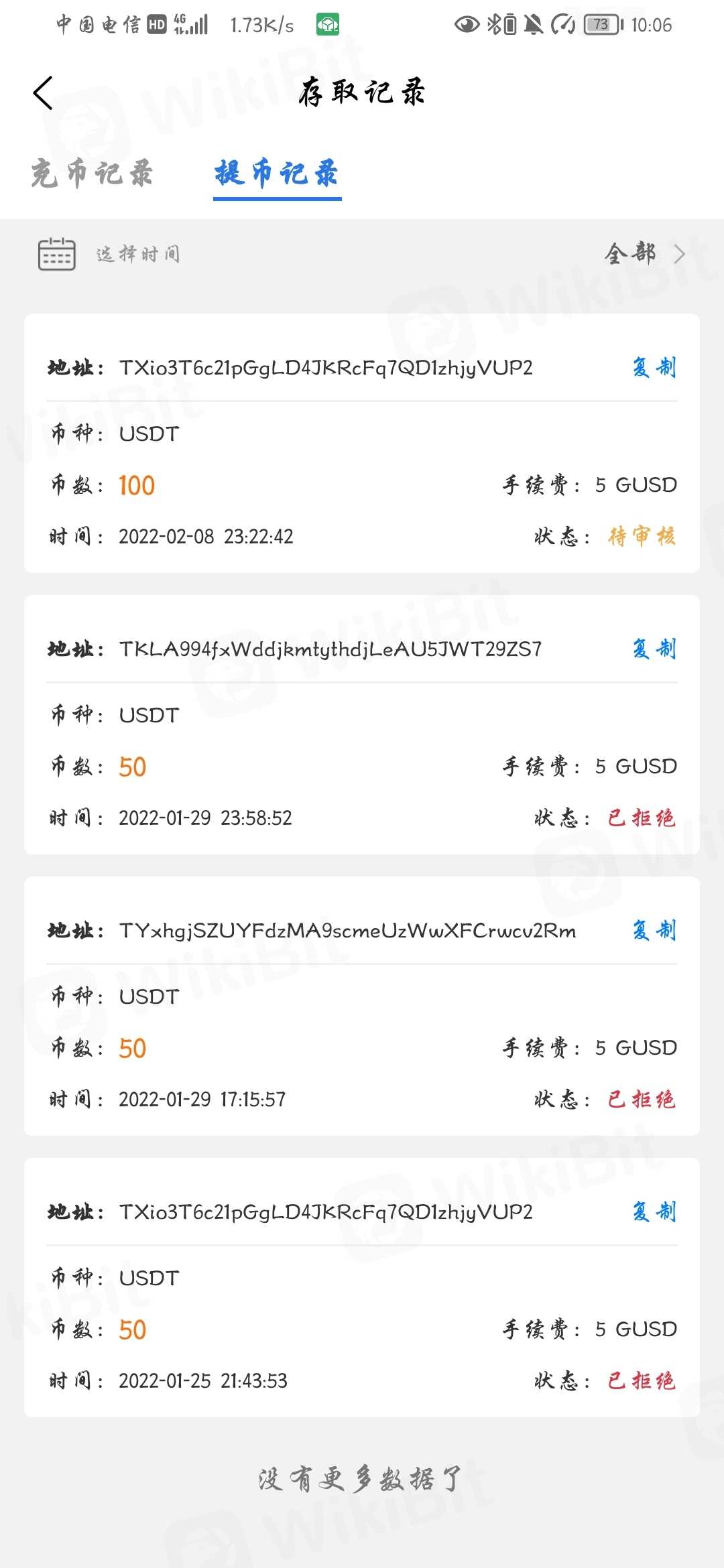
Task: Select the 提币记录 tab
Action: (277, 174)
